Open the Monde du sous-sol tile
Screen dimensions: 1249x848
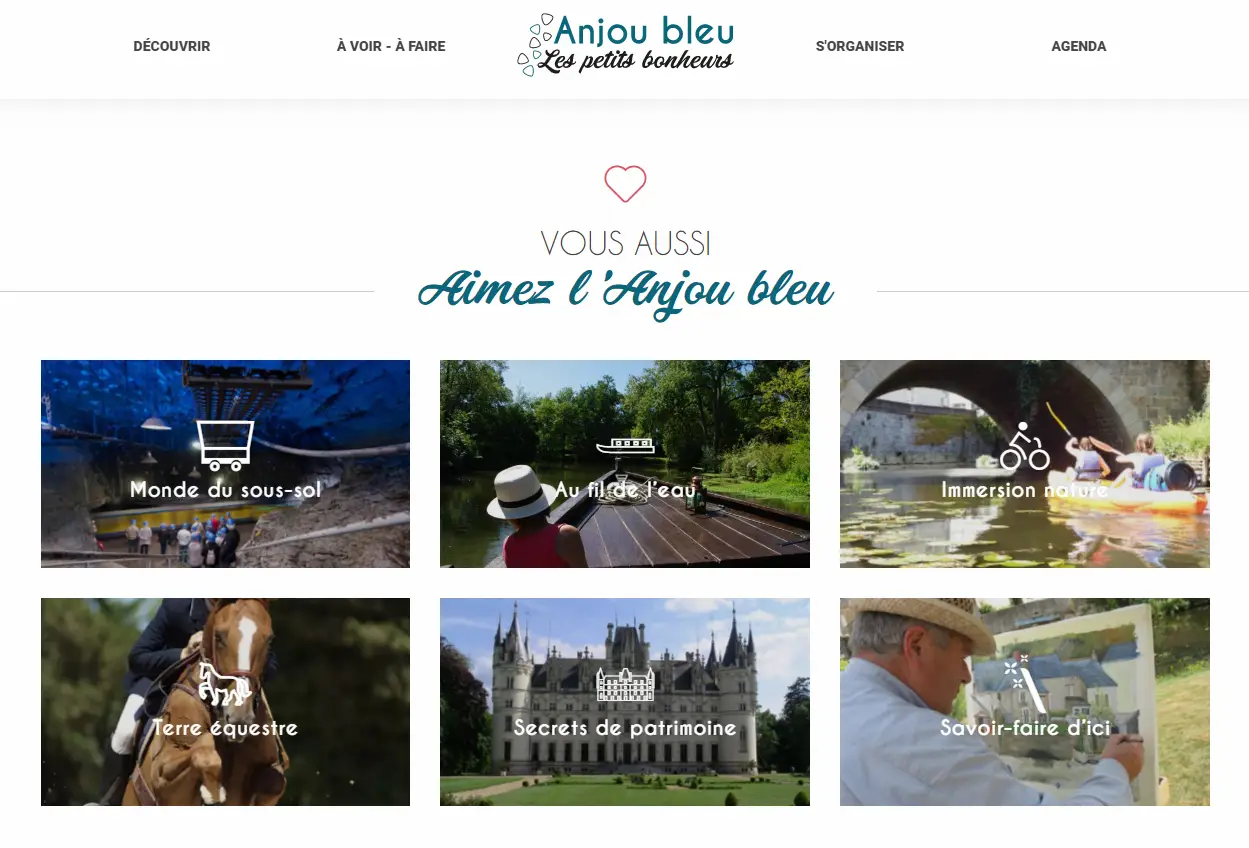pos(225,464)
